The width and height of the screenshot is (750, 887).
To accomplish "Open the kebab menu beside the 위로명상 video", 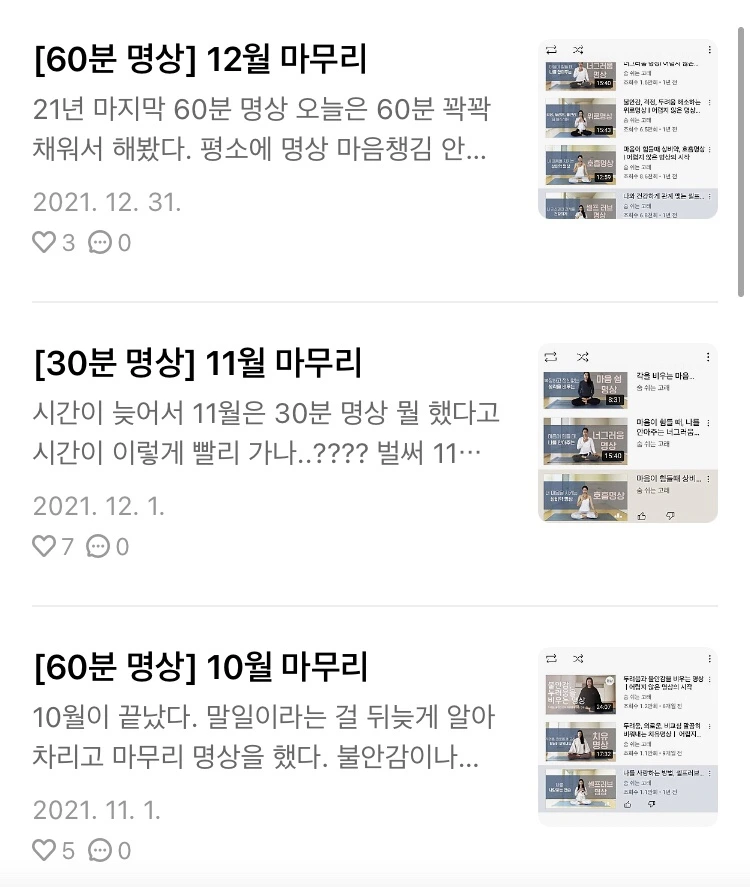I will click(709, 103).
